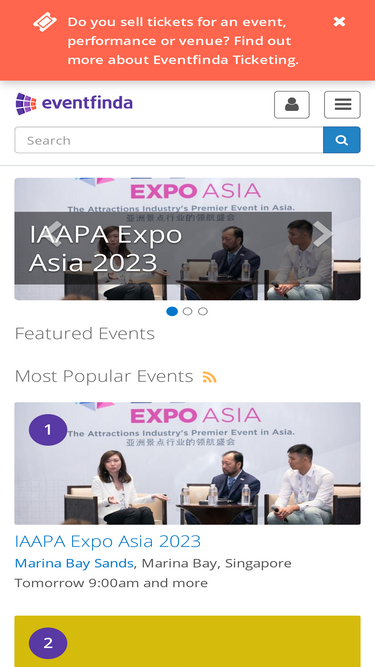This screenshot has width=375, height=667.
Task: Submit search with the magnifier button
Action: point(342,140)
